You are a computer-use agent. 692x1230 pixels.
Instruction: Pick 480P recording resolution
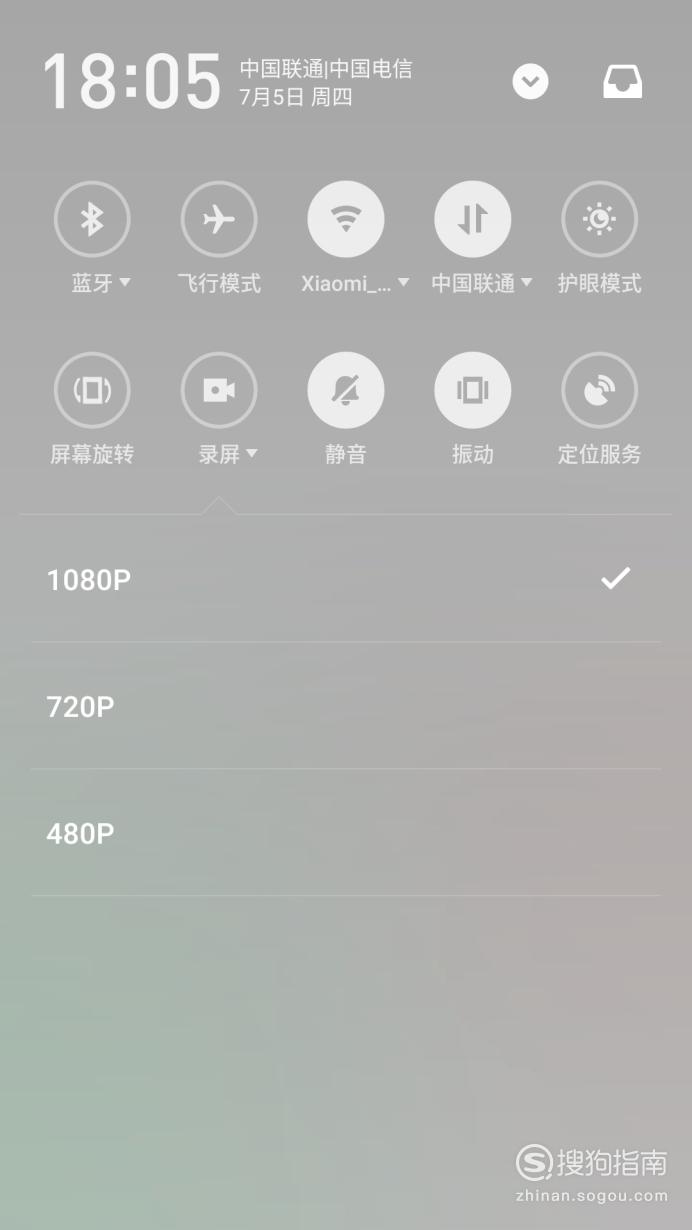(x=346, y=833)
